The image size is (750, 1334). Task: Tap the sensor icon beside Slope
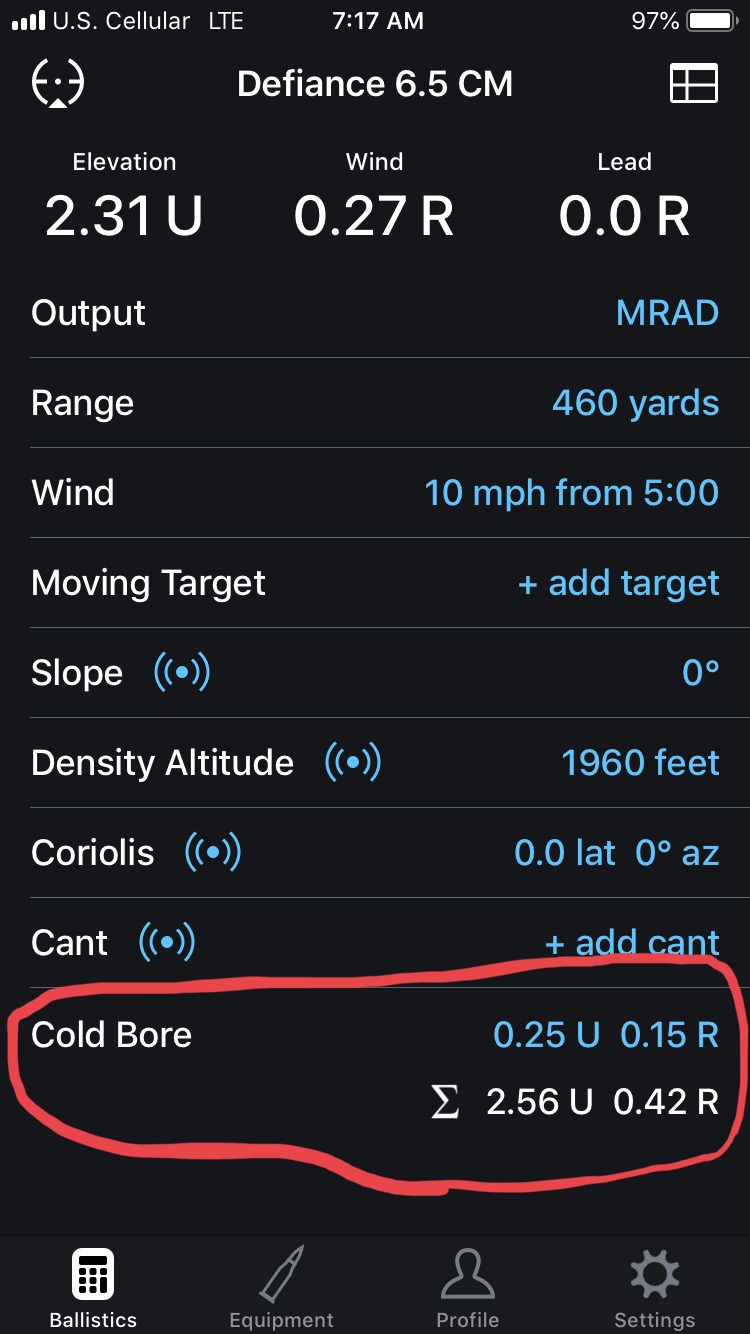click(x=181, y=673)
